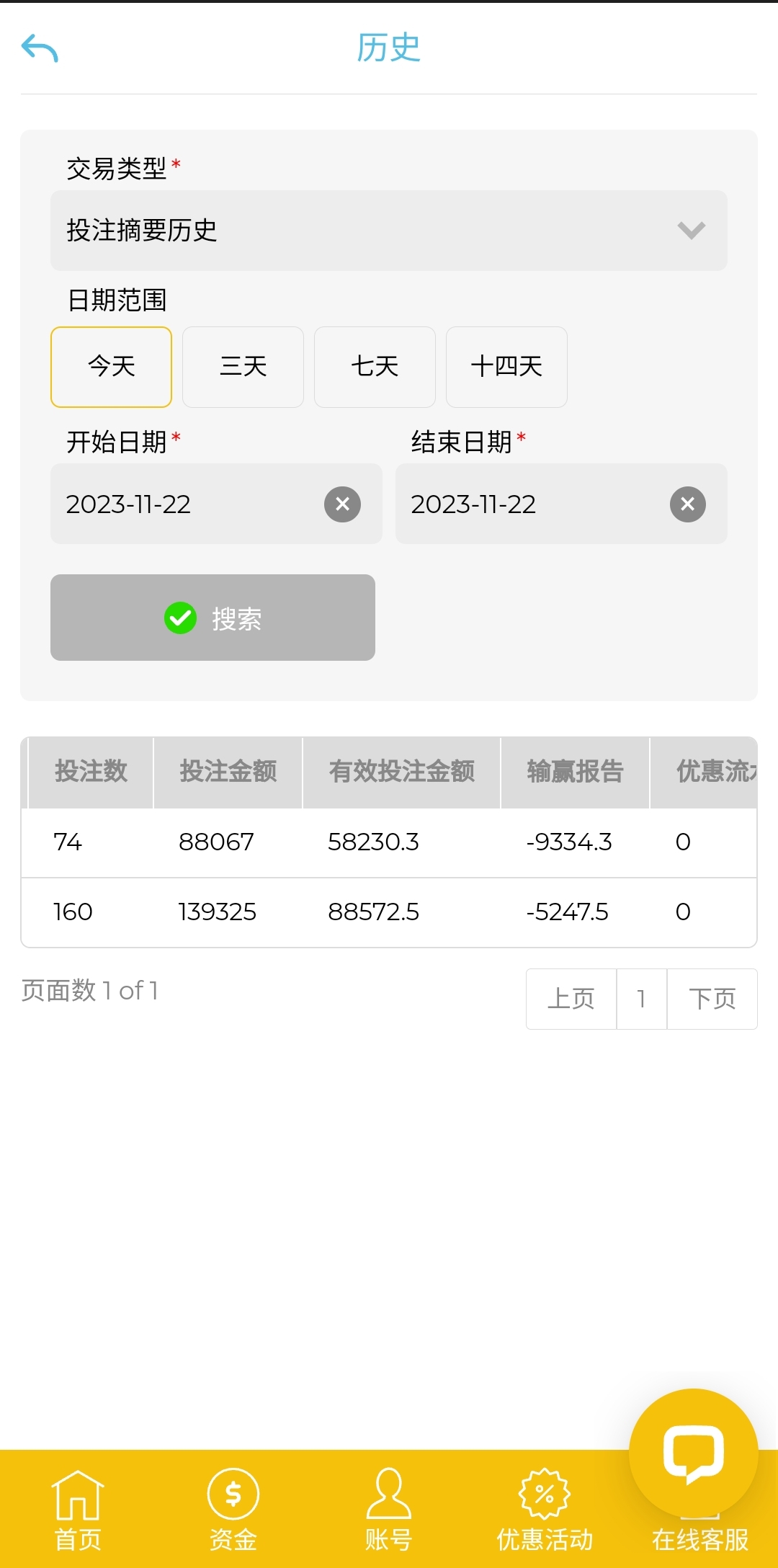Clear the 开始日期 value
The width and height of the screenshot is (778, 1568).
click(x=342, y=504)
